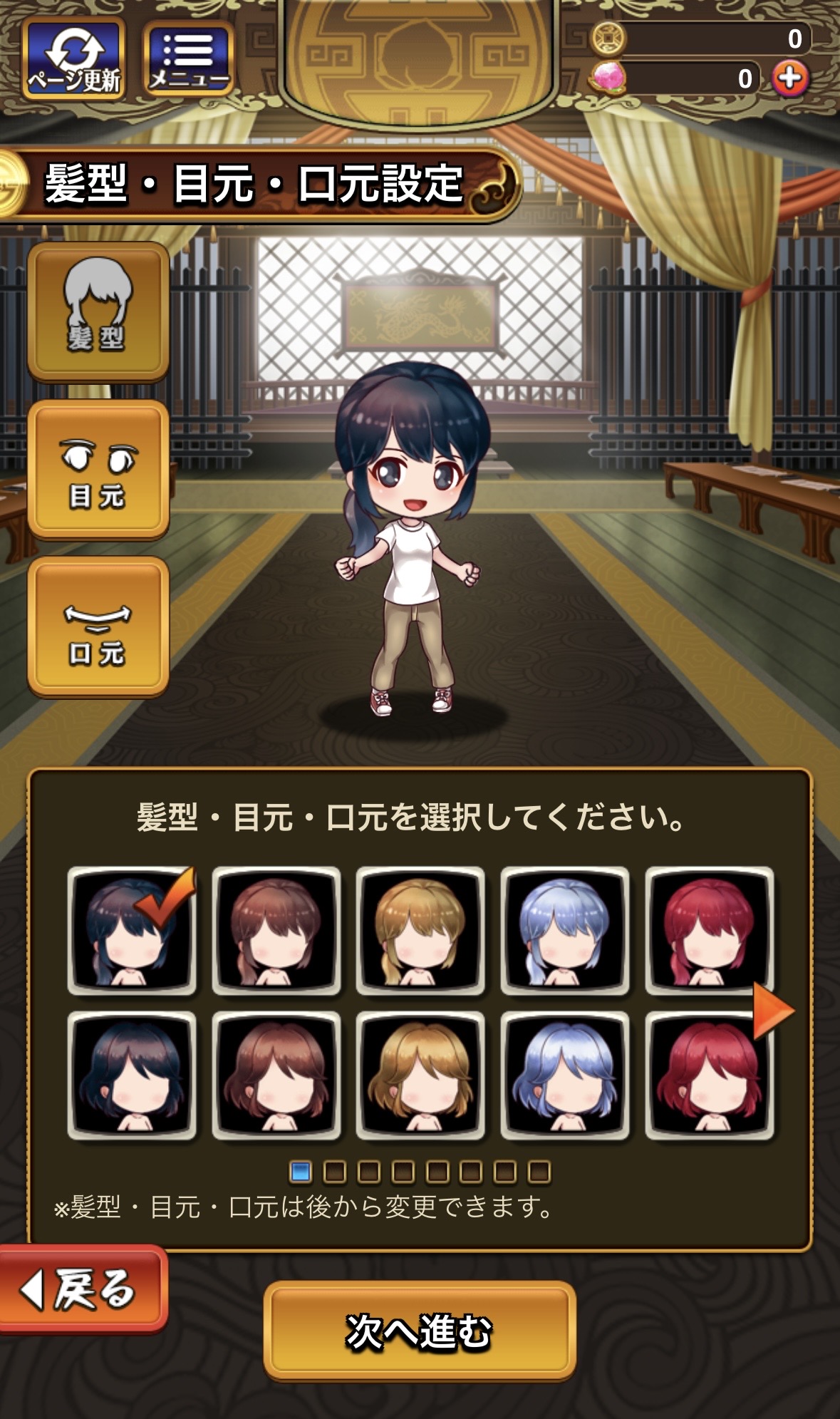This screenshot has height=1419, width=840.
Task: Choose the light blue short bob hairstyle
Action: [x=565, y=1075]
